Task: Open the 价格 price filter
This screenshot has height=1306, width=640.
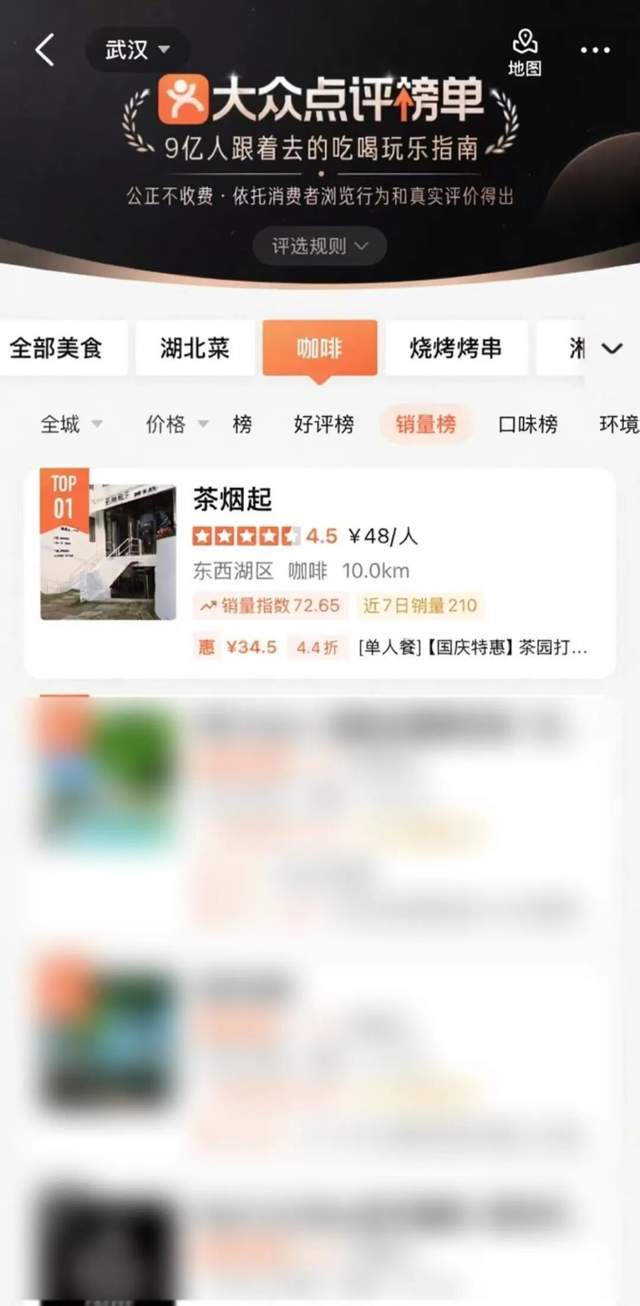Action: click(176, 424)
